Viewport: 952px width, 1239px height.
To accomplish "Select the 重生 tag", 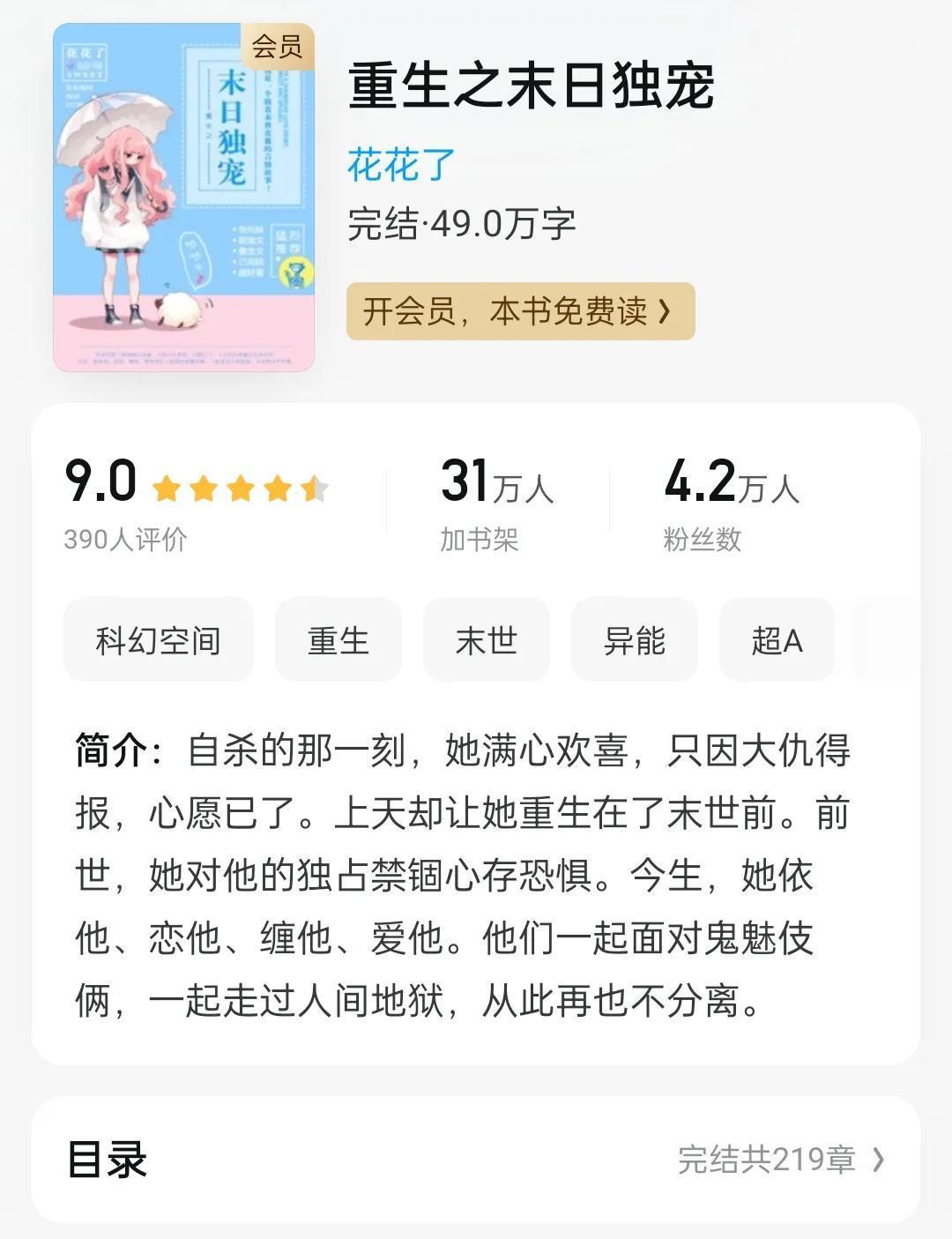I will [x=338, y=640].
